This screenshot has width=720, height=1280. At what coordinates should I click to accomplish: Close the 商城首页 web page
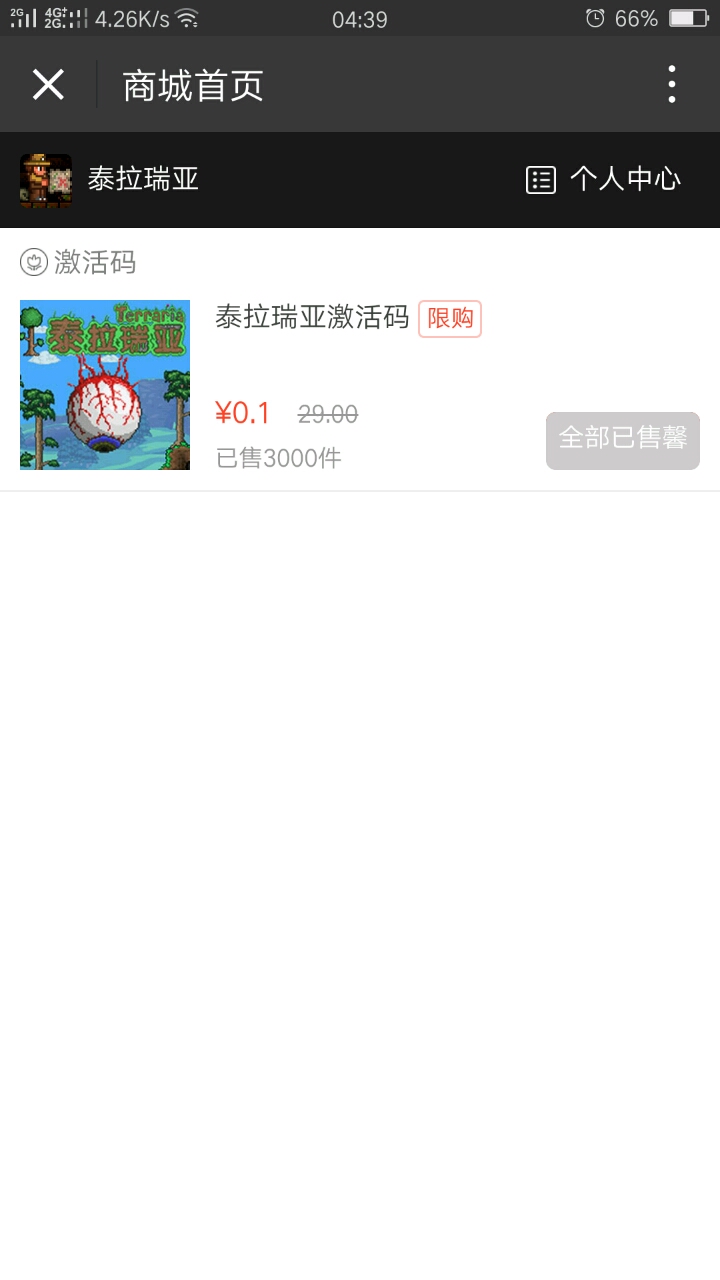pos(48,85)
